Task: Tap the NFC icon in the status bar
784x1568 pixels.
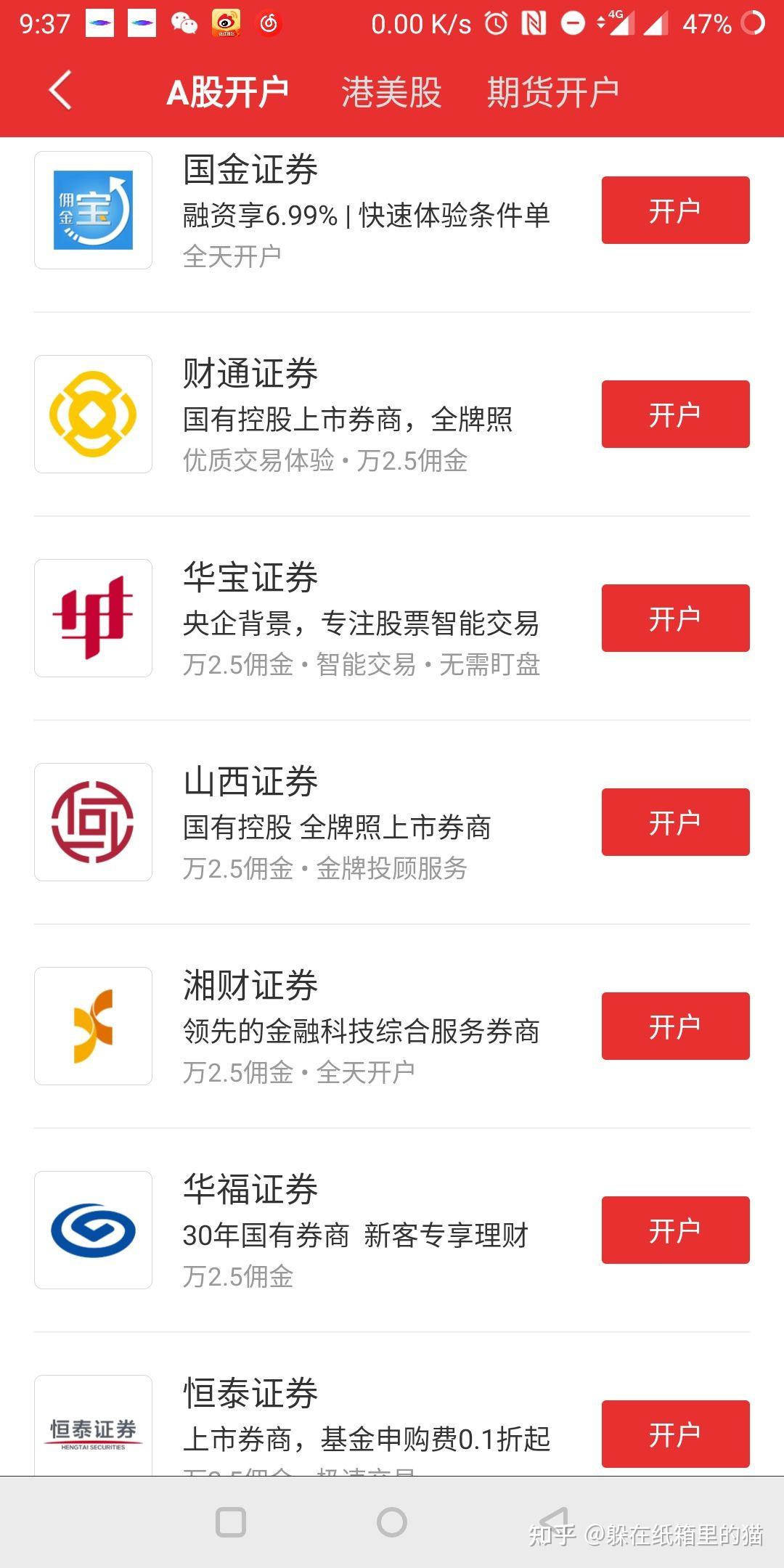Action: (x=535, y=23)
